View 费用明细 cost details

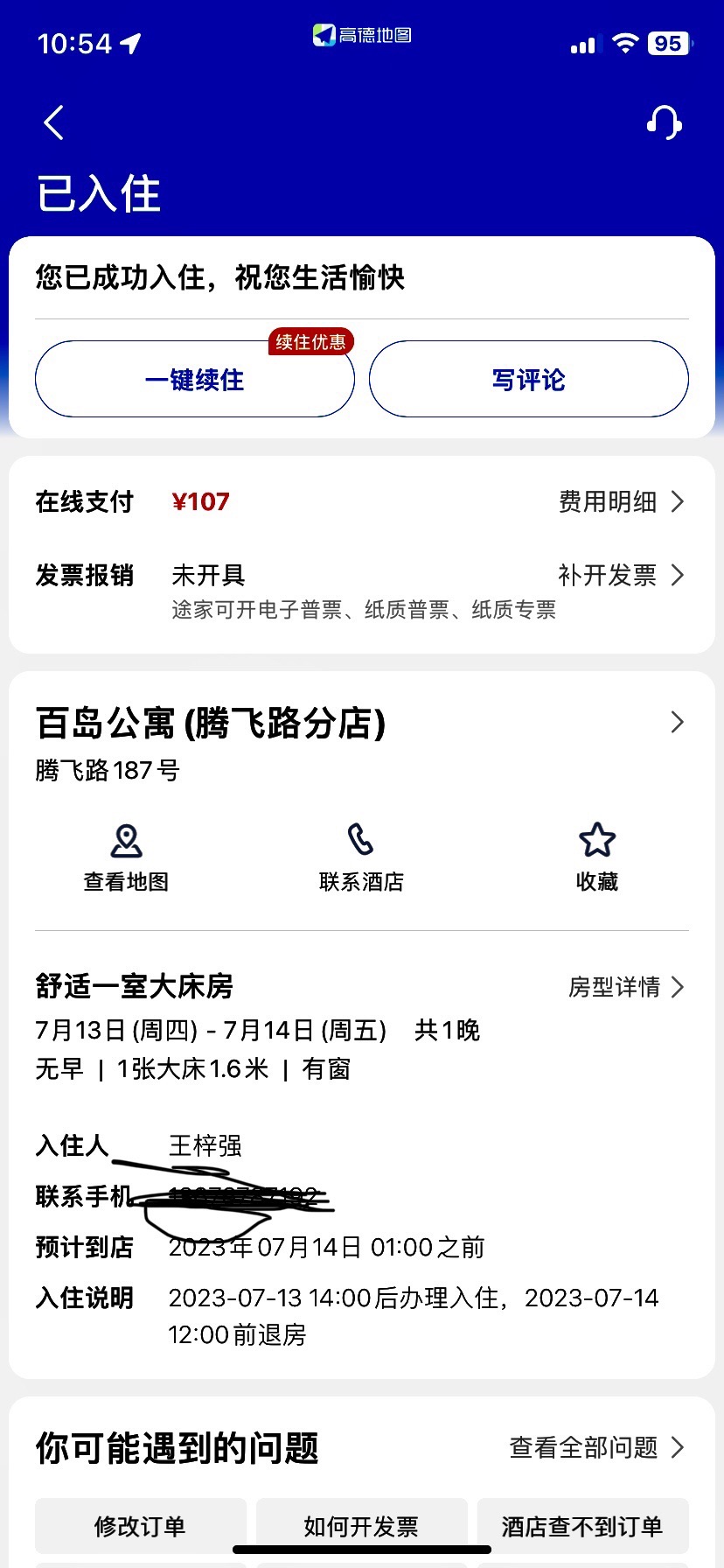(621, 501)
